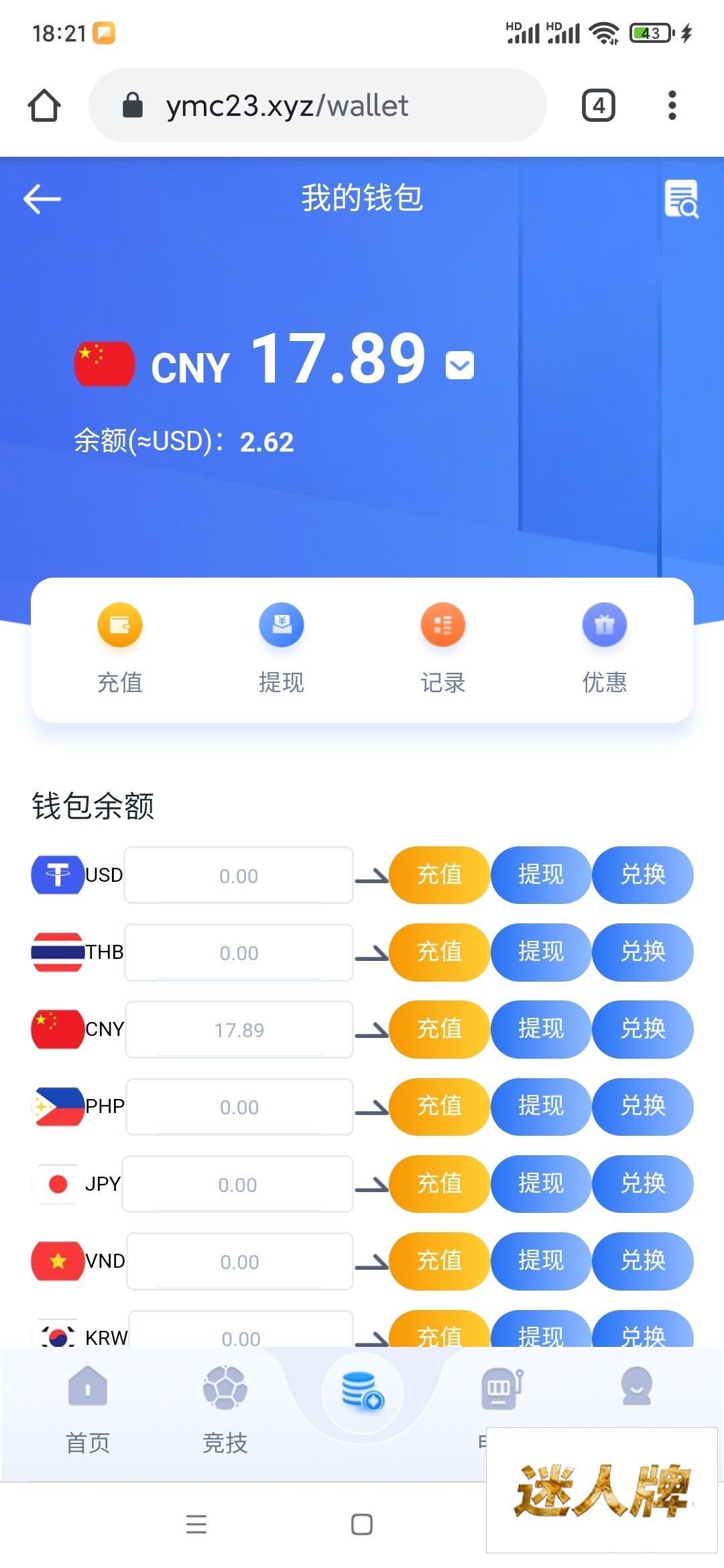Expand the CNY currency dropdown arrow
Image resolution: width=724 pixels, height=1568 pixels.
coord(460,365)
